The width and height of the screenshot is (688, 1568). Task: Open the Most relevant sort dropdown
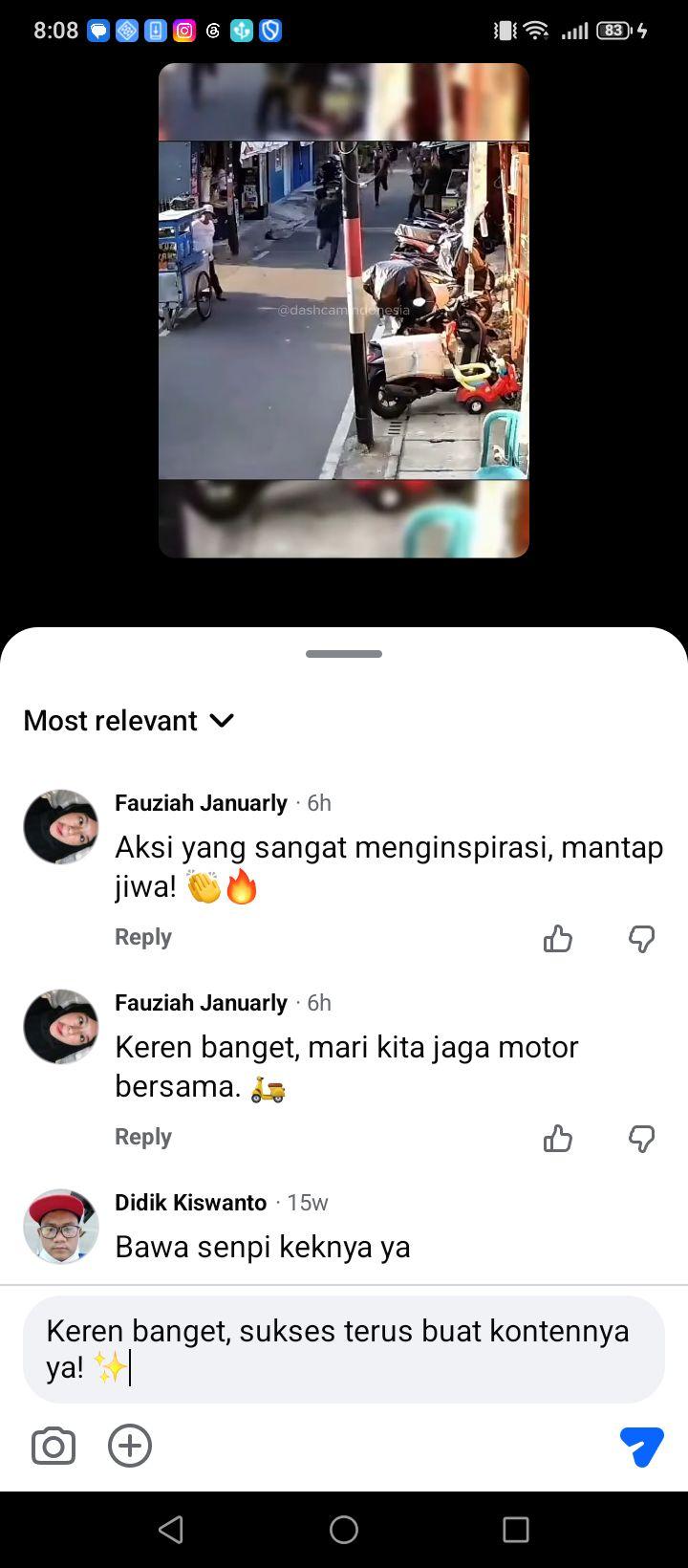[x=129, y=720]
